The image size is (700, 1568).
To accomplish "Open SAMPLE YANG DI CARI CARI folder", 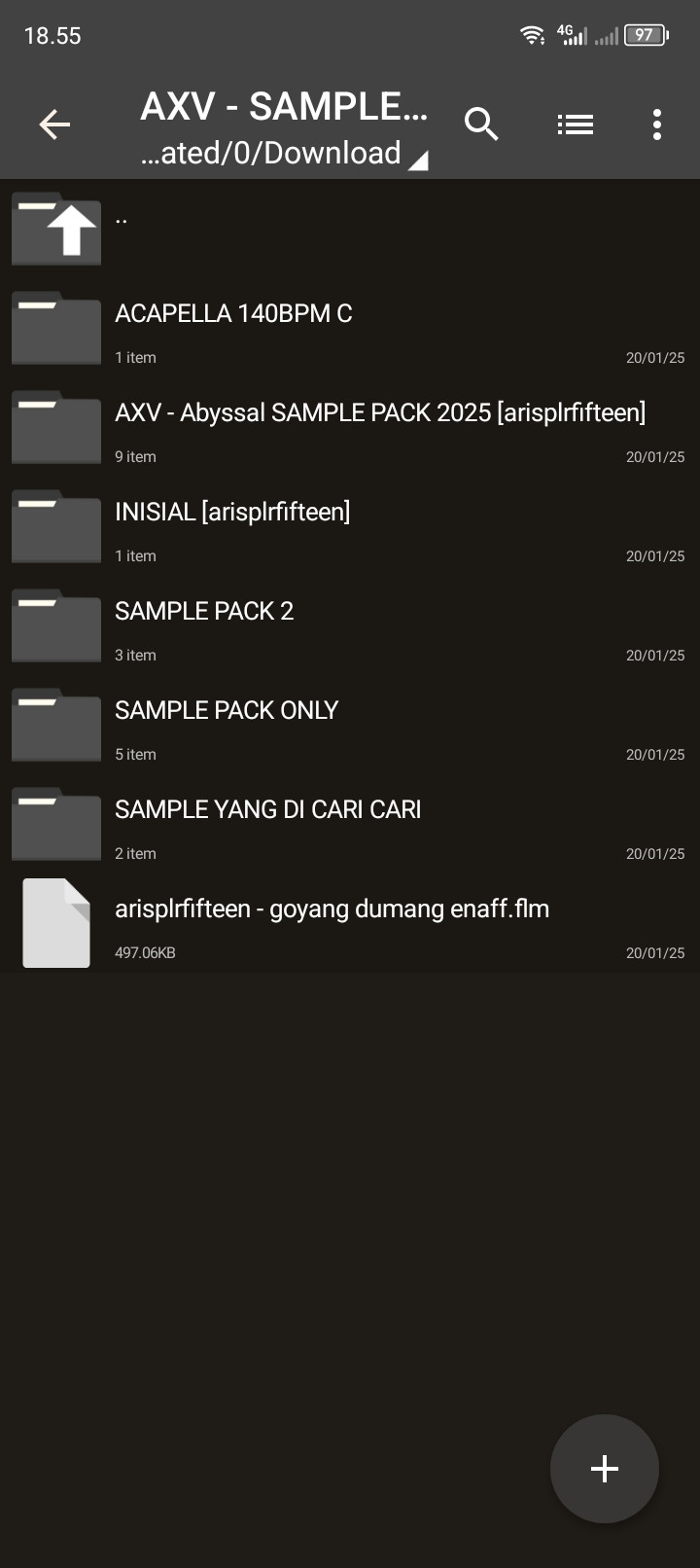I will [350, 824].
